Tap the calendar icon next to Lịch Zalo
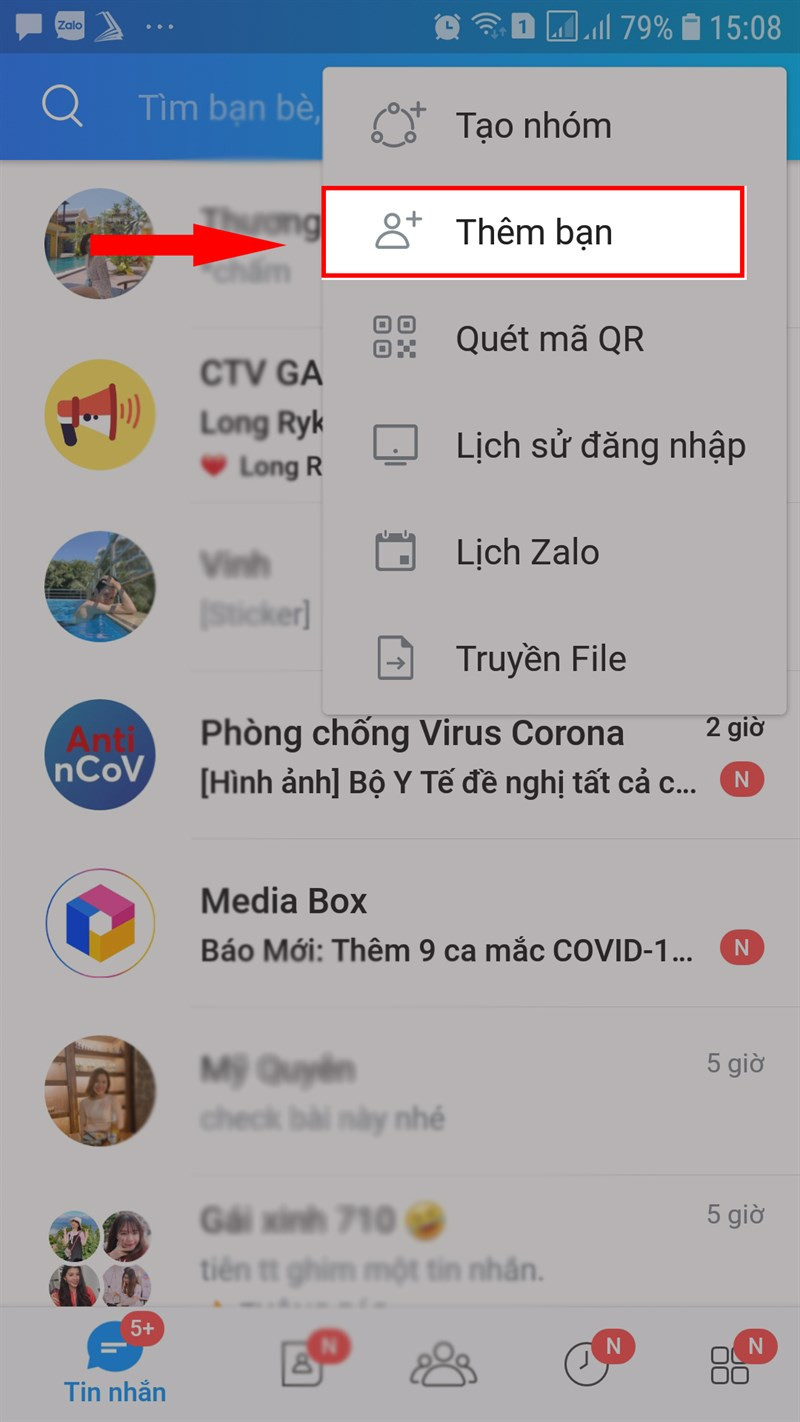The width and height of the screenshot is (800, 1422). click(397, 551)
